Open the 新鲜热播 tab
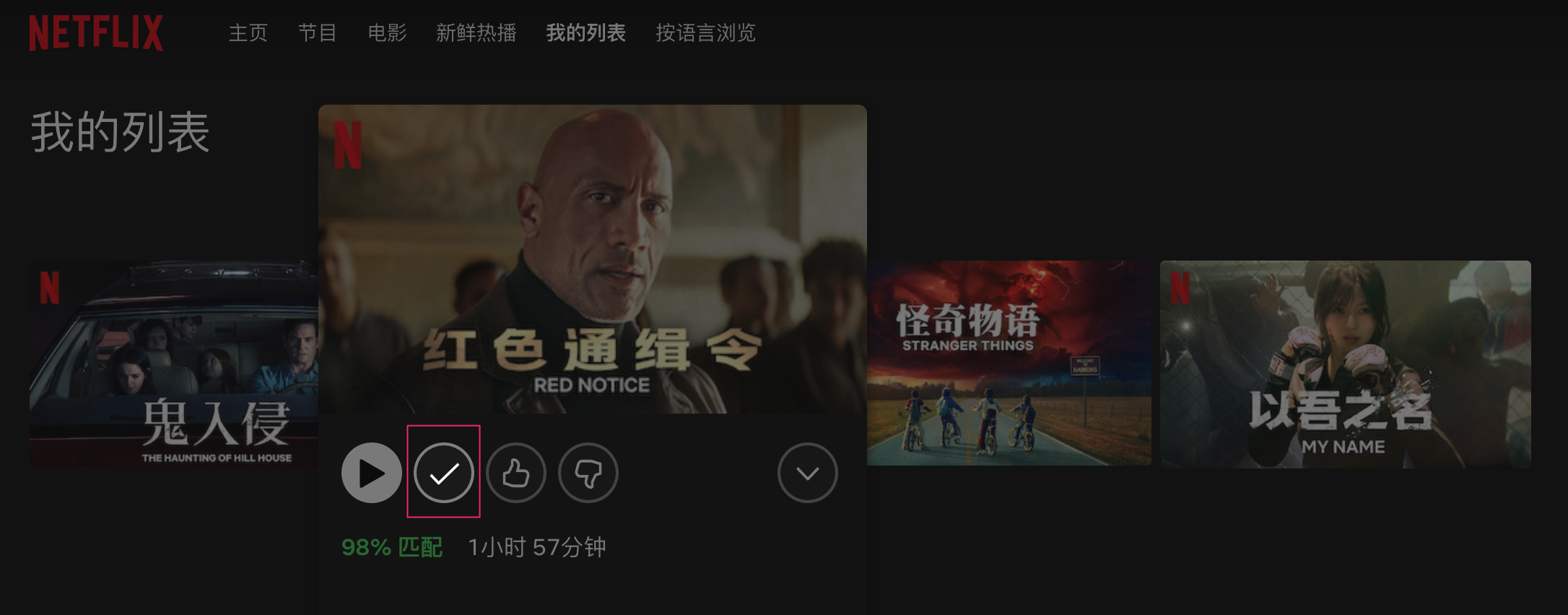This screenshot has height=615, width=1568. coord(476,32)
